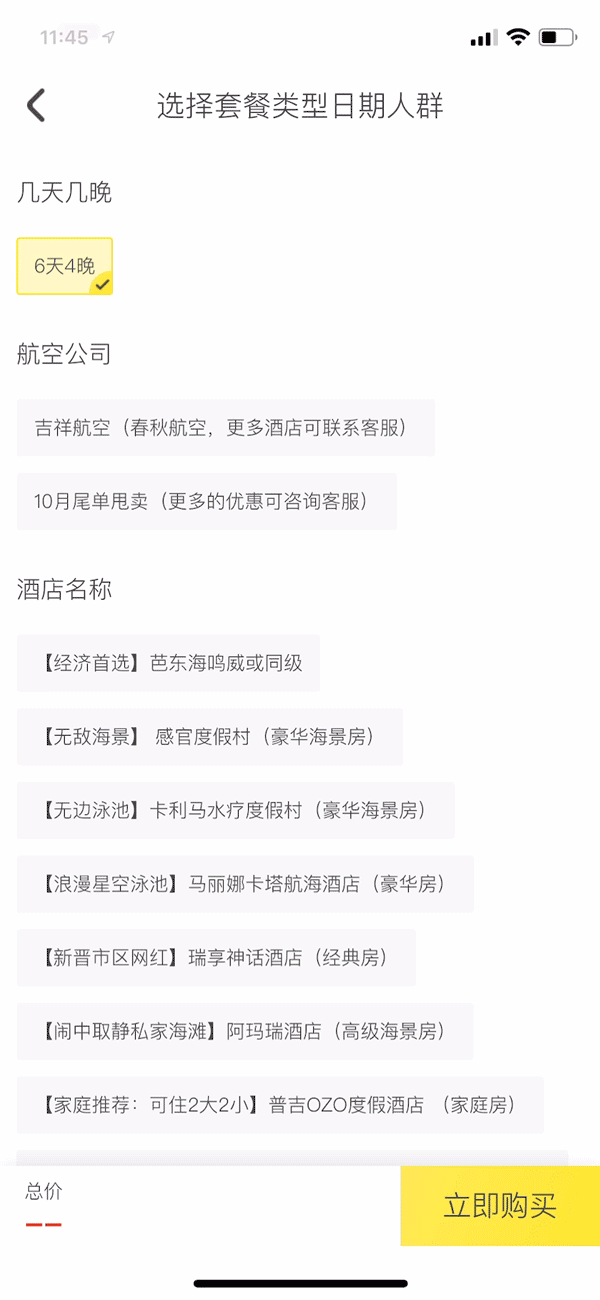Image resolution: width=600 pixels, height=1300 pixels.
Task: Select 普吉OZO度假酒店 家庭房
Action: click(280, 1105)
